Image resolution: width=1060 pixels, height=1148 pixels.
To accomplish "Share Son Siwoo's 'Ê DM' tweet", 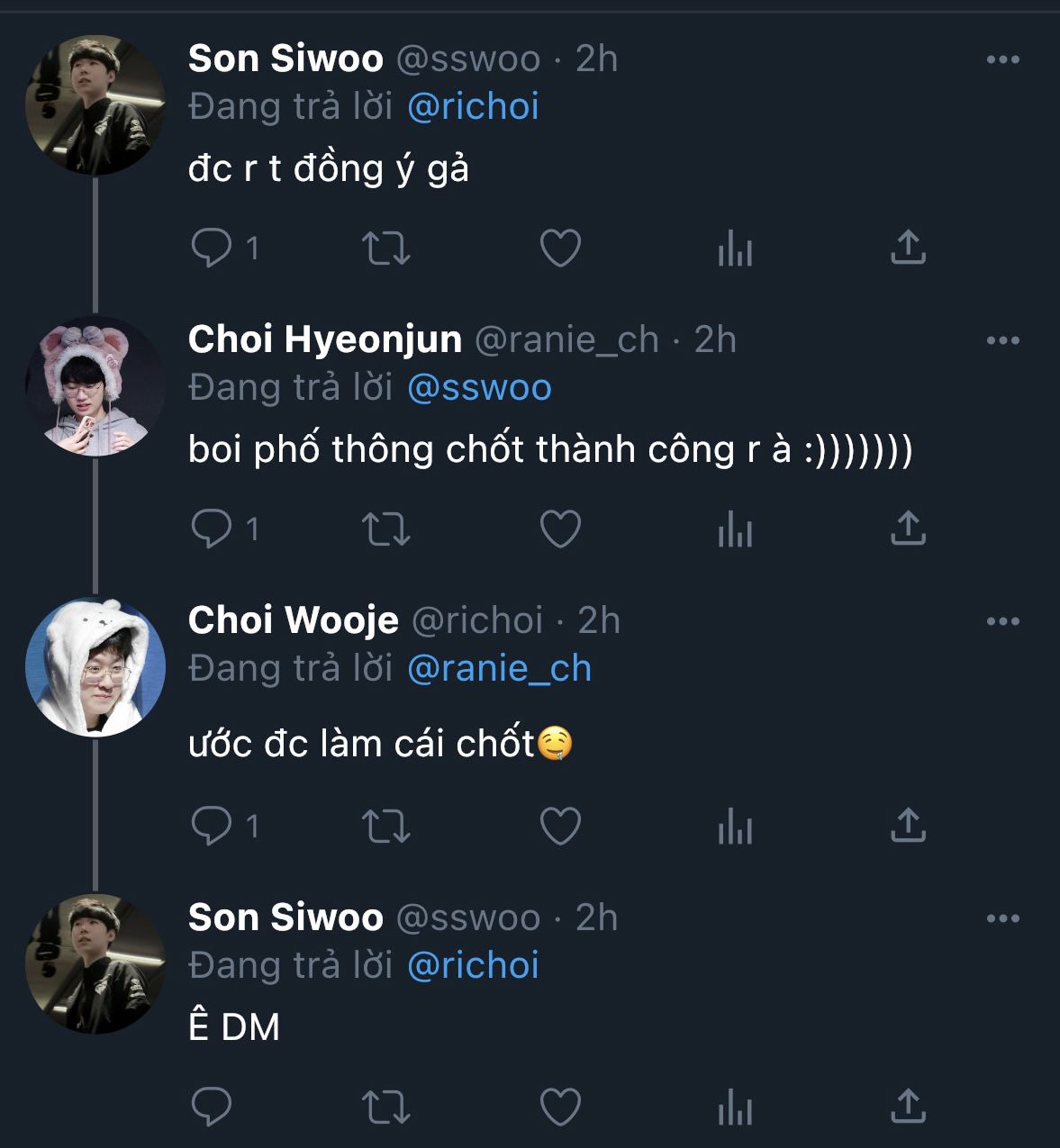I will click(908, 1107).
